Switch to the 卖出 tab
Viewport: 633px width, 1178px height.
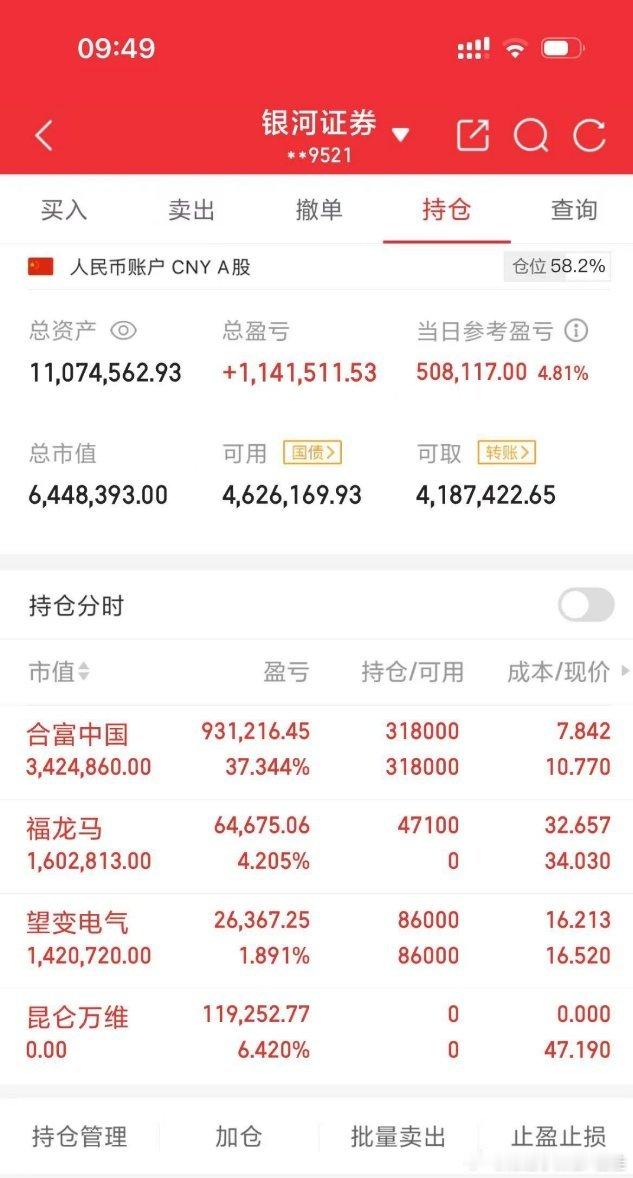click(191, 210)
